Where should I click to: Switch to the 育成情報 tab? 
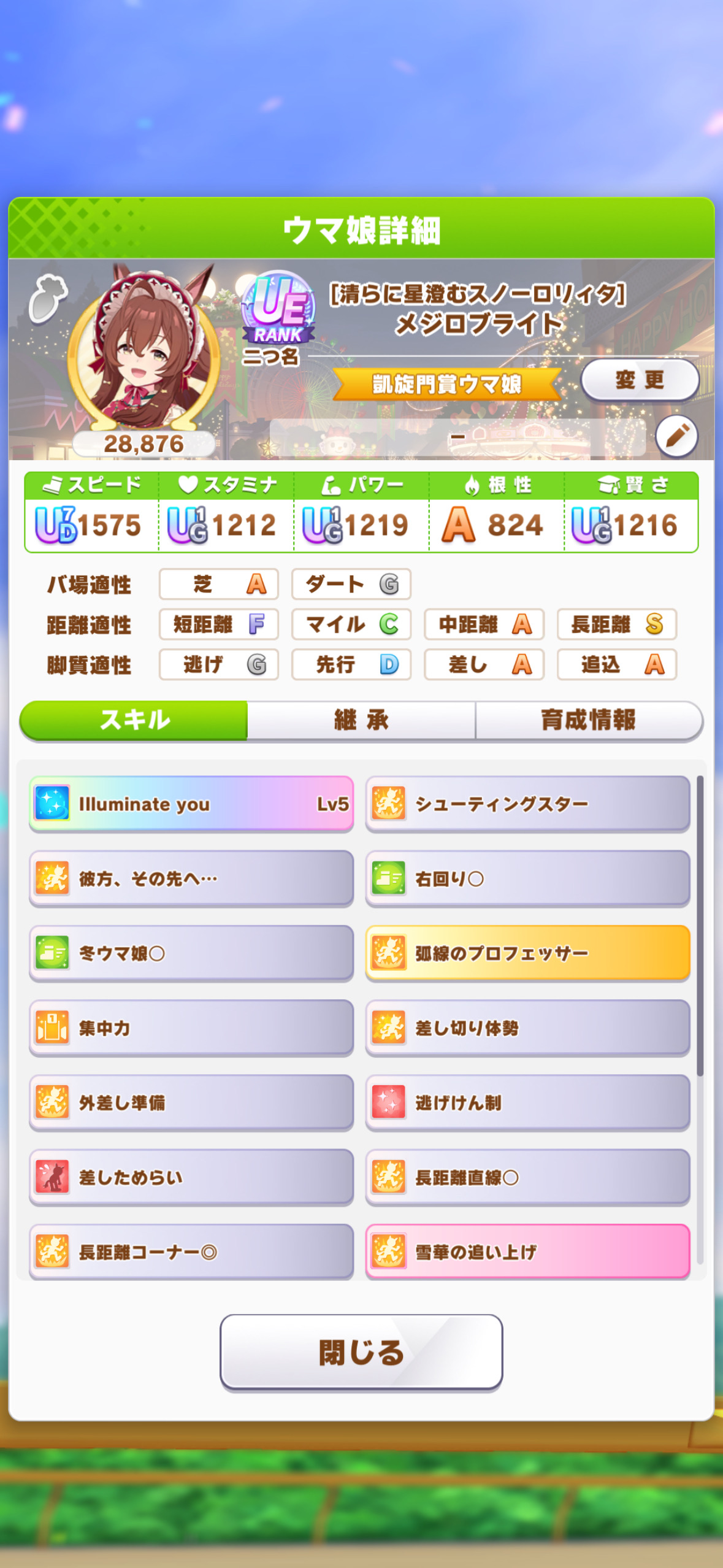(x=588, y=720)
